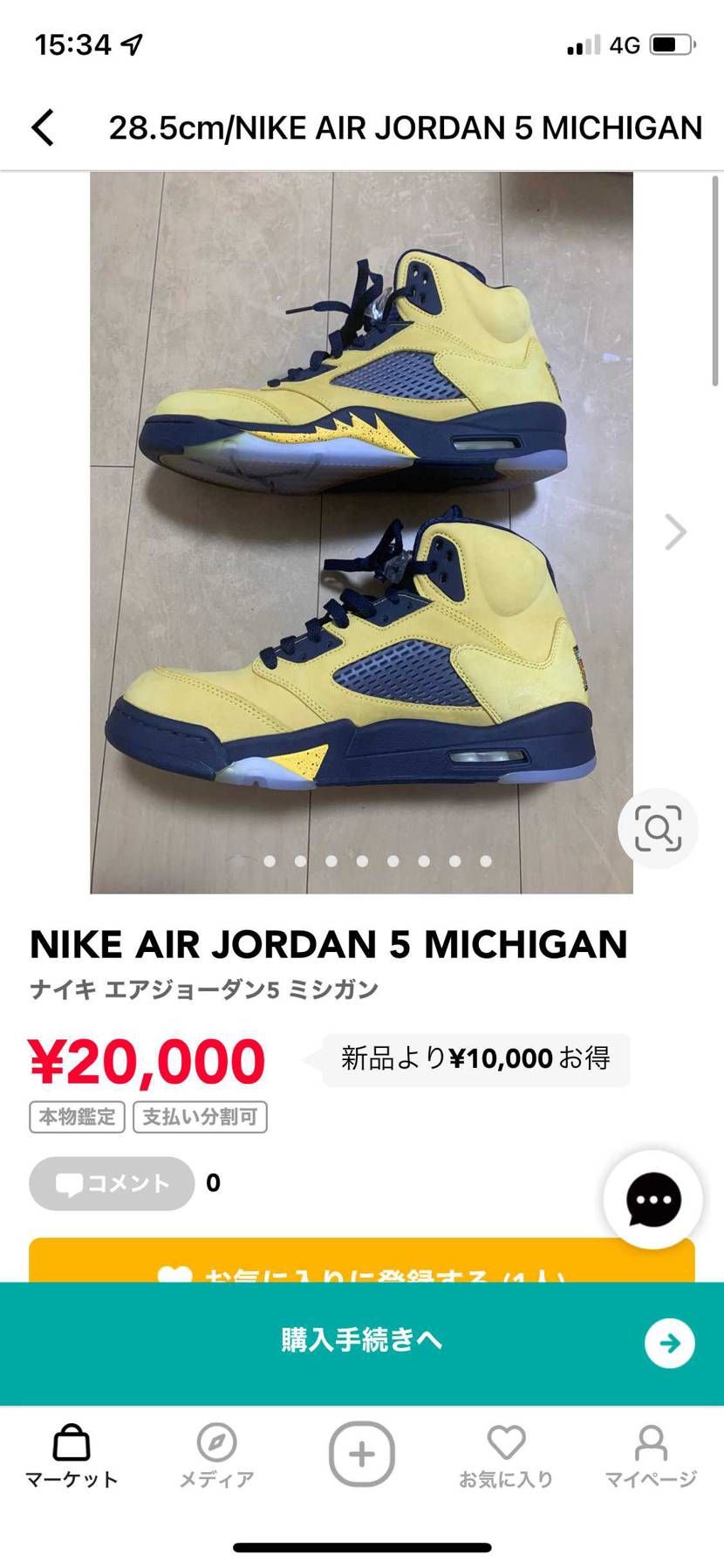Tap the 支払い分割可 badge
This screenshot has width=724, height=1568.
coord(200,1117)
